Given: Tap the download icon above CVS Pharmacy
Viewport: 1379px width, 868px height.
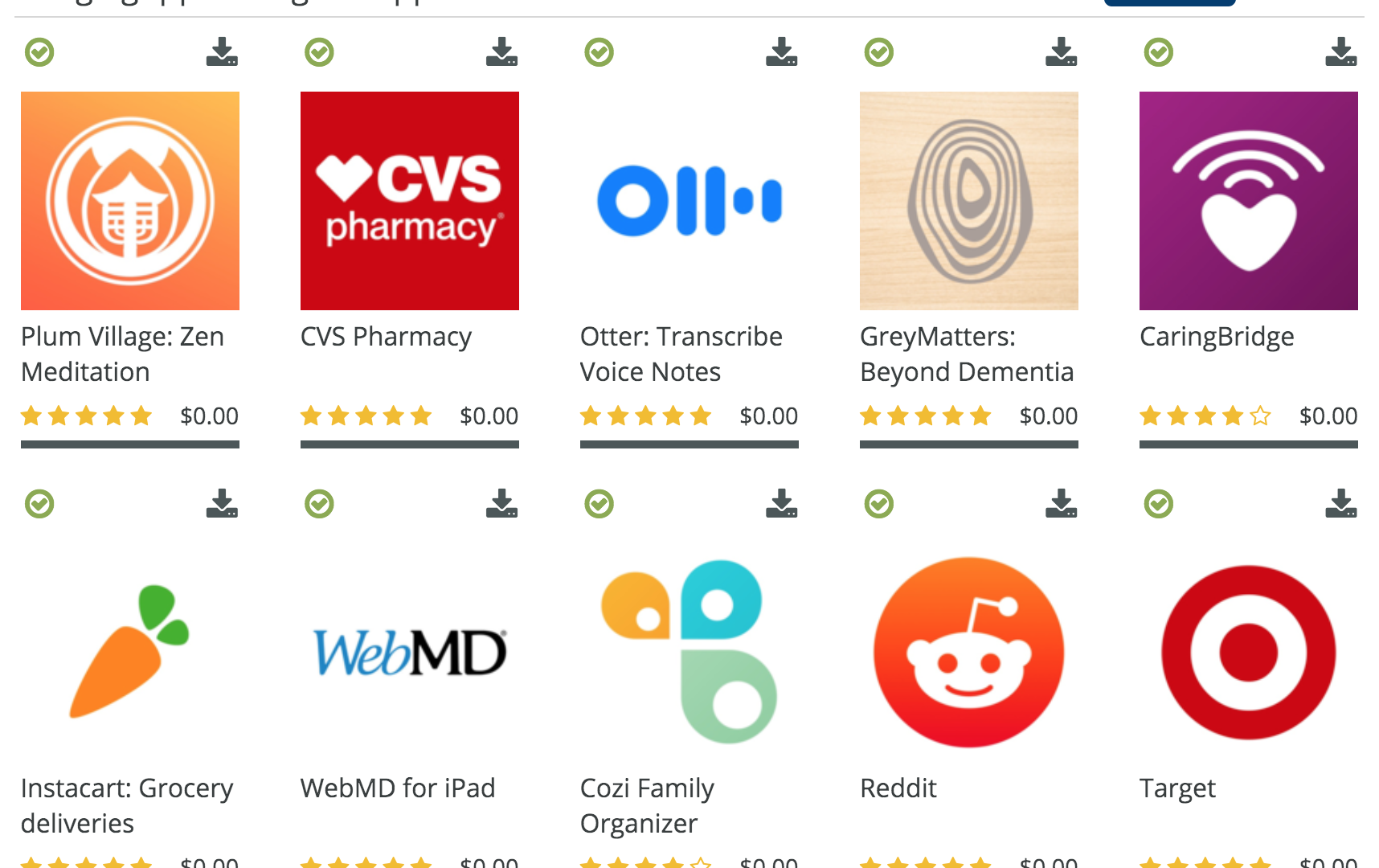Looking at the screenshot, I should 502,52.
